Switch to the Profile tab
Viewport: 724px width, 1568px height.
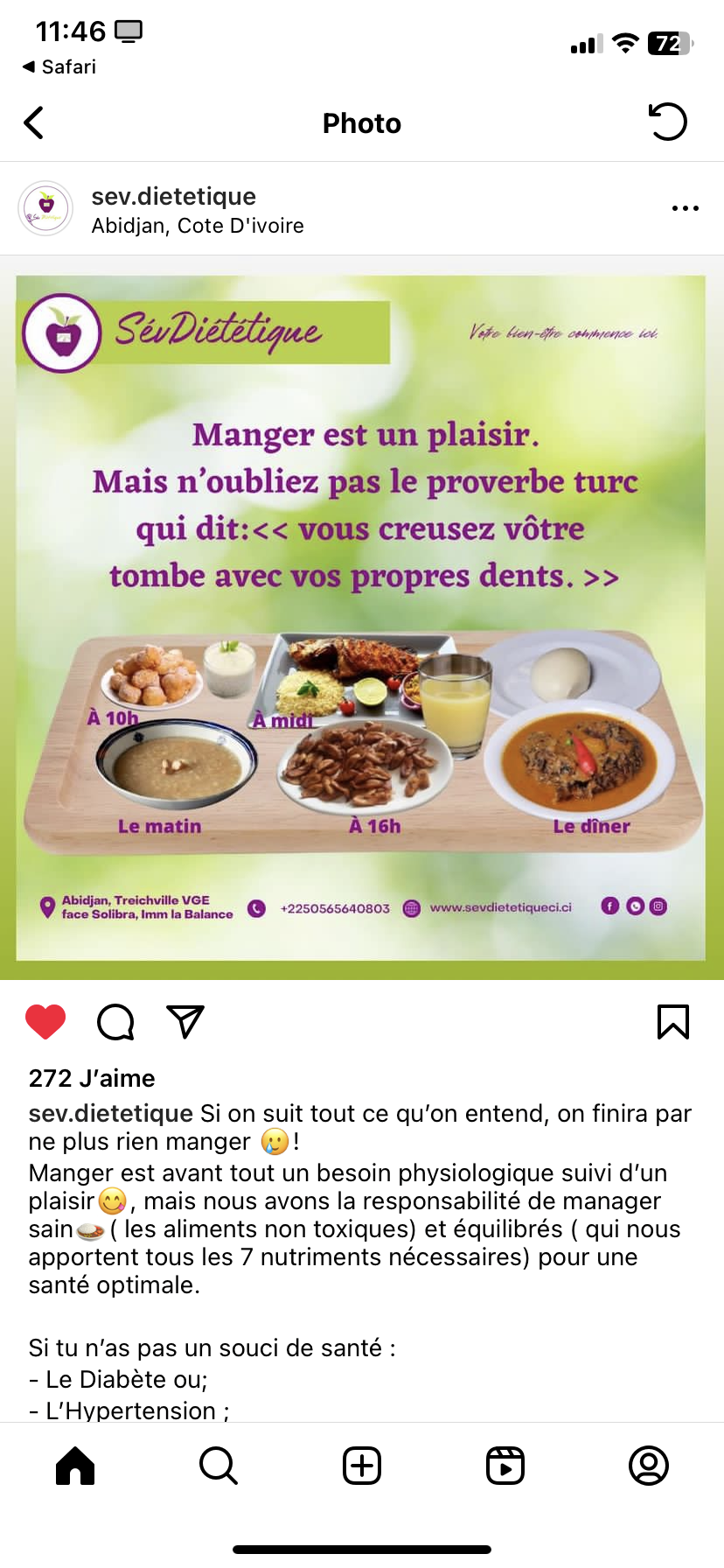649,1466
